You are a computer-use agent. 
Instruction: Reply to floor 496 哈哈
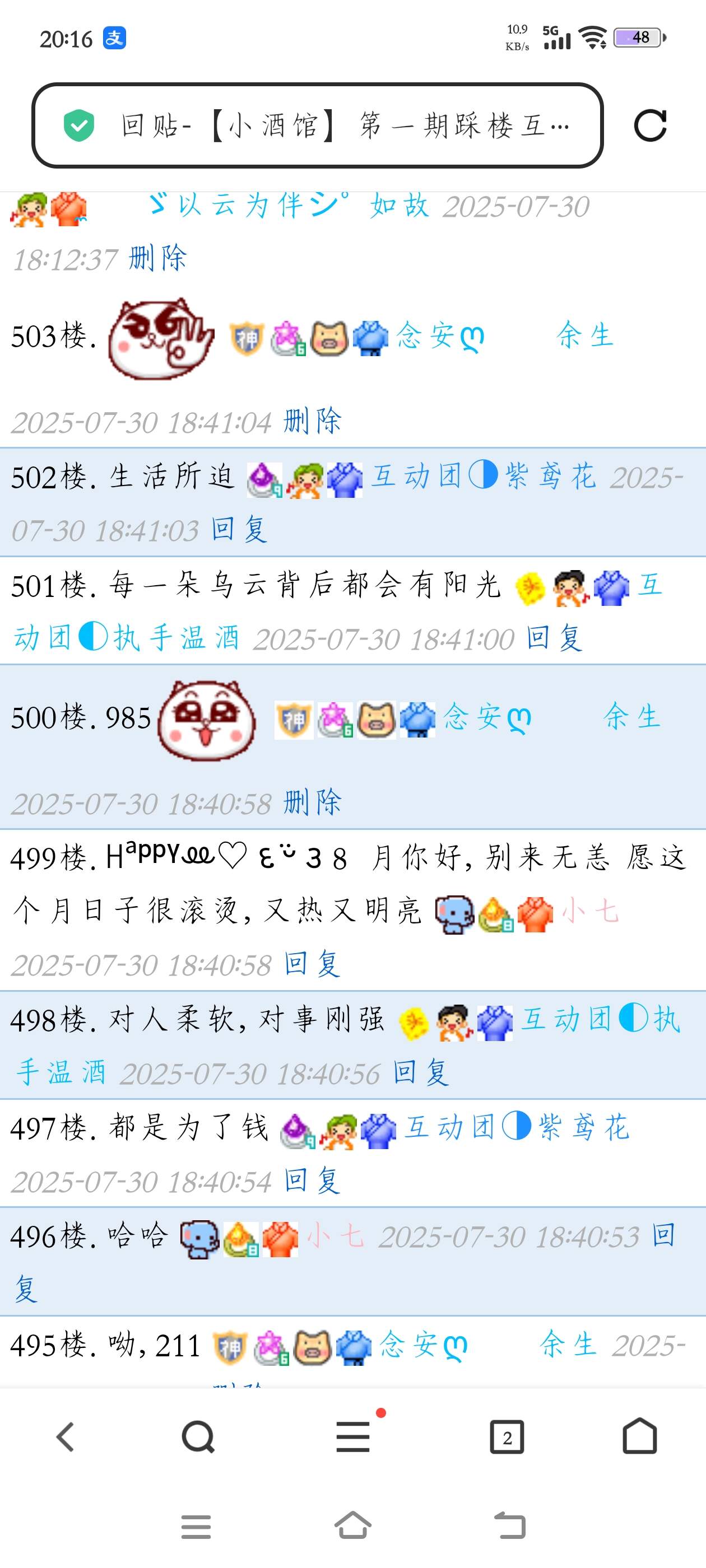coord(663,1236)
